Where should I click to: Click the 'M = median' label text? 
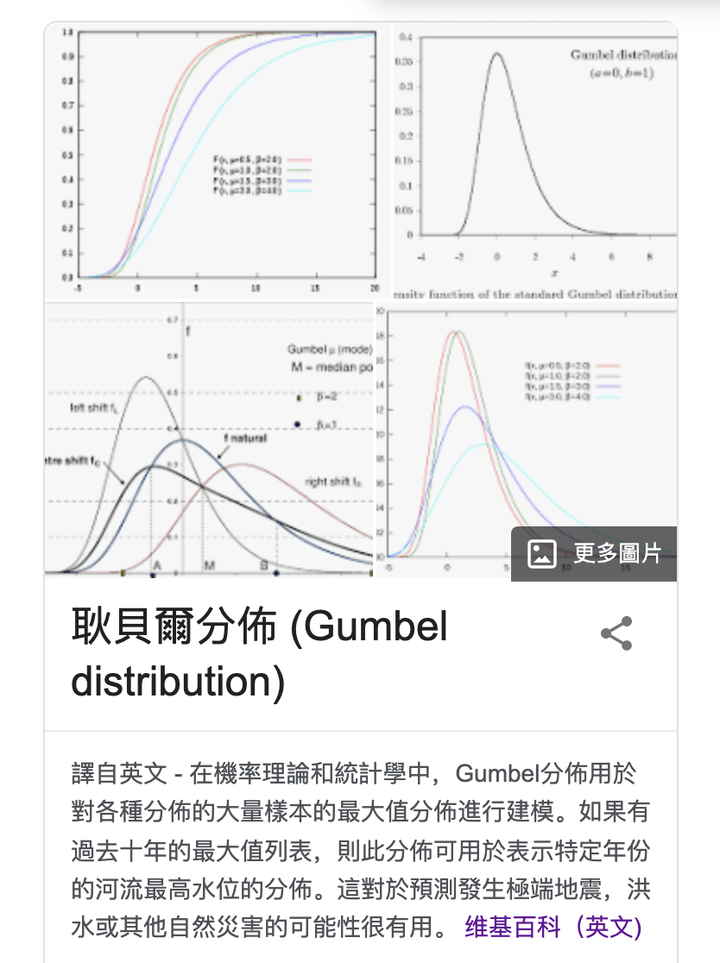330,365
